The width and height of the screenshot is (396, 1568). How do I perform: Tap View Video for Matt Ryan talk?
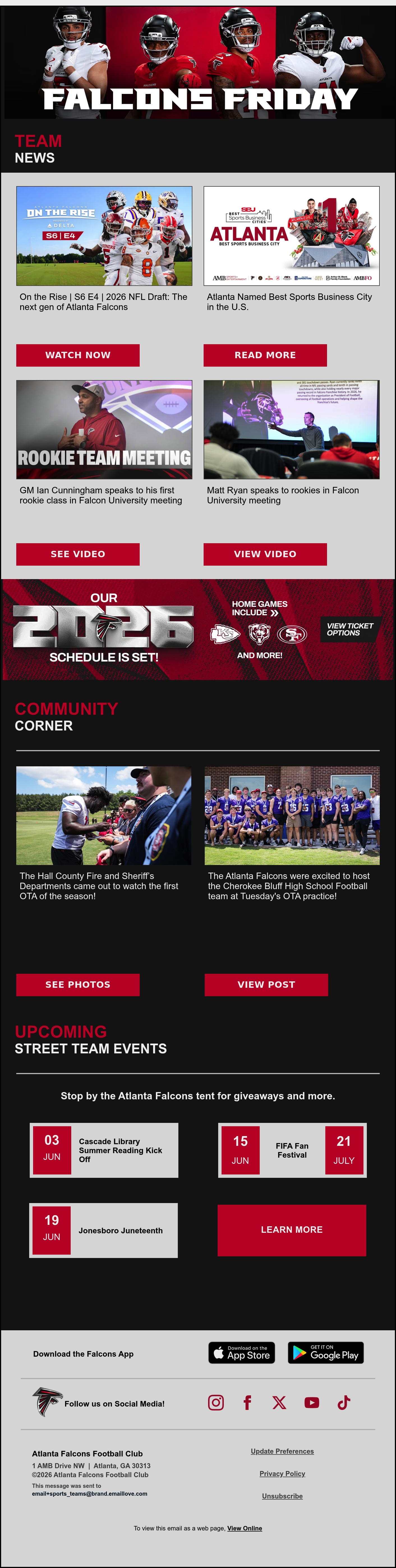265,554
